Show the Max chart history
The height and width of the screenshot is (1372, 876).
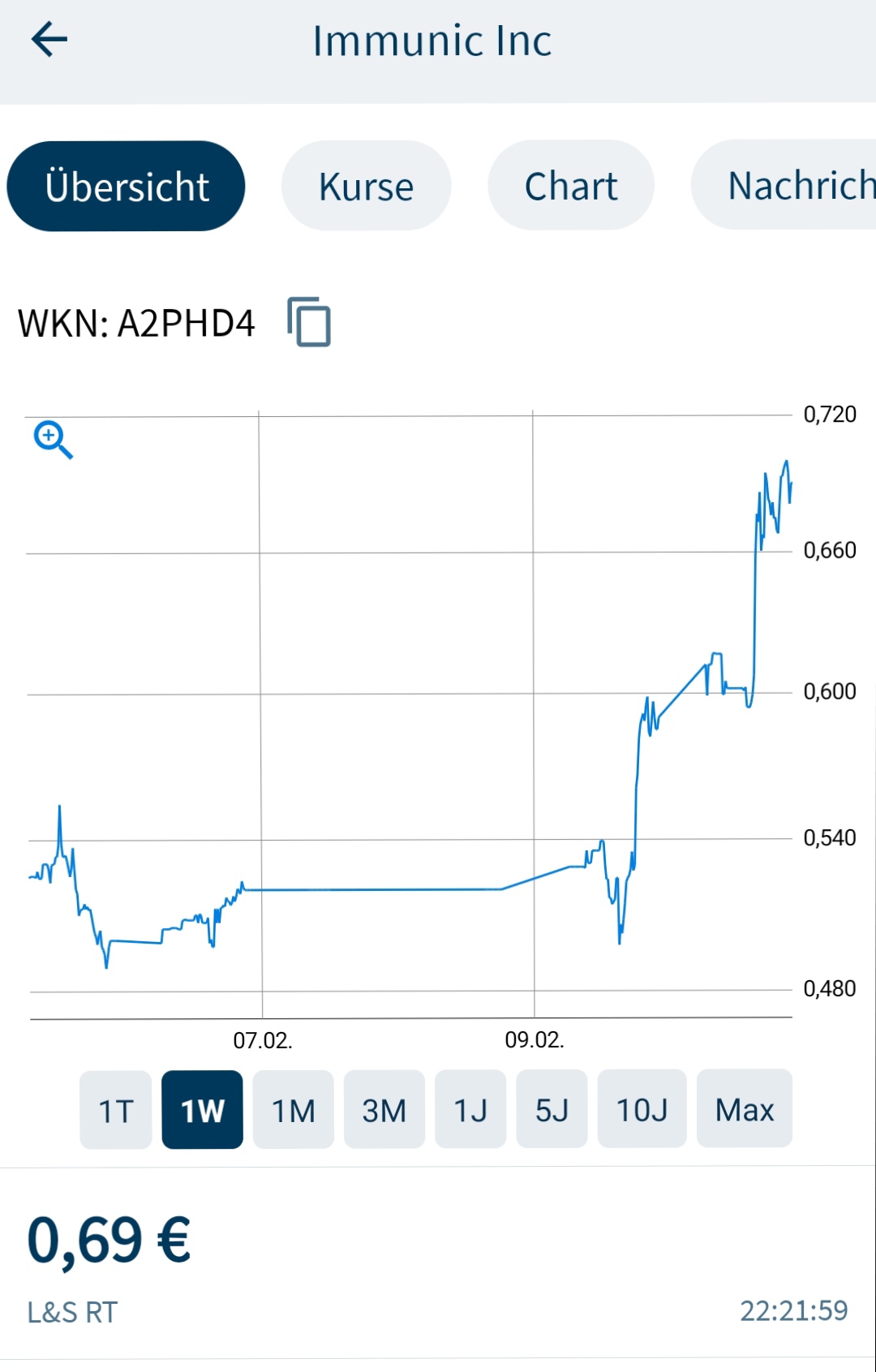pyautogui.click(x=744, y=1110)
